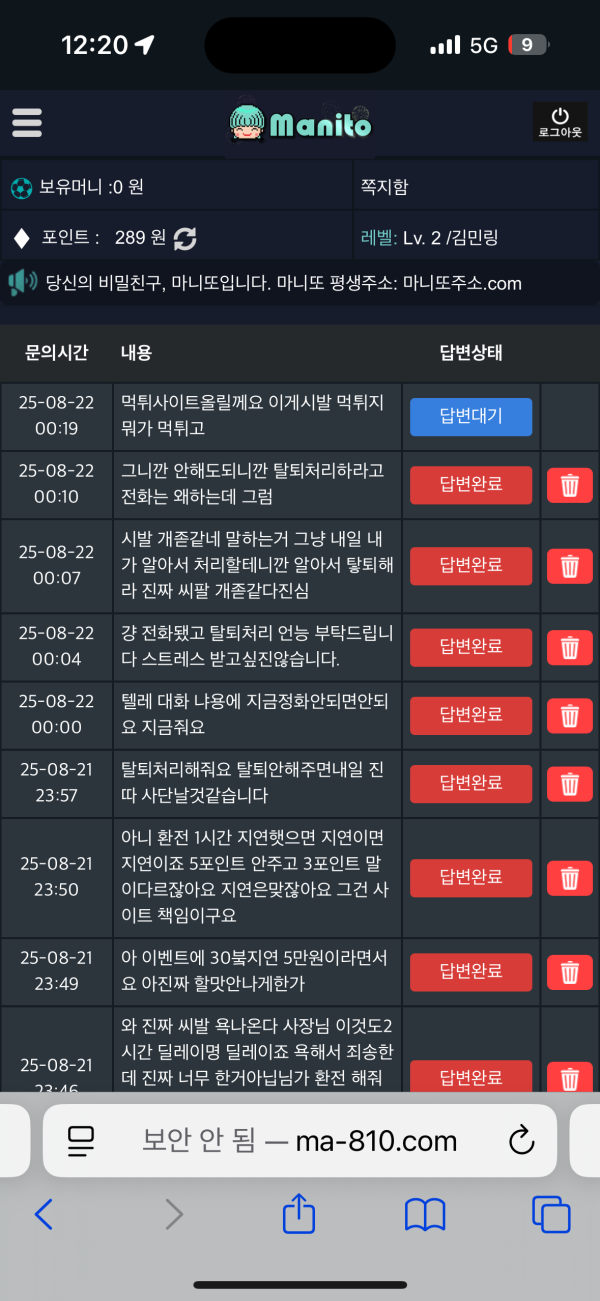Open 답변완료 for the 00:00 inquiry
This screenshot has height=1301, width=600.
(470, 715)
